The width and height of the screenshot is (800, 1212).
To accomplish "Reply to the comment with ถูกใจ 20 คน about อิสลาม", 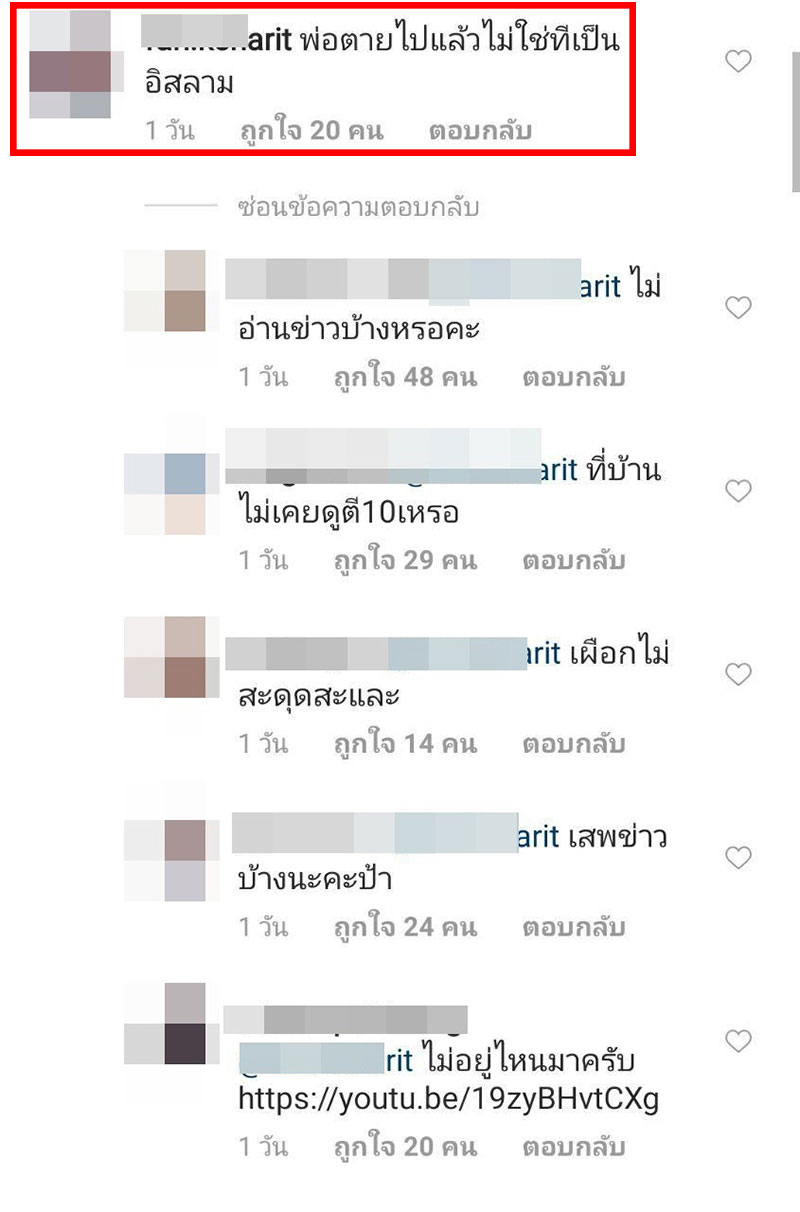I will (x=480, y=130).
